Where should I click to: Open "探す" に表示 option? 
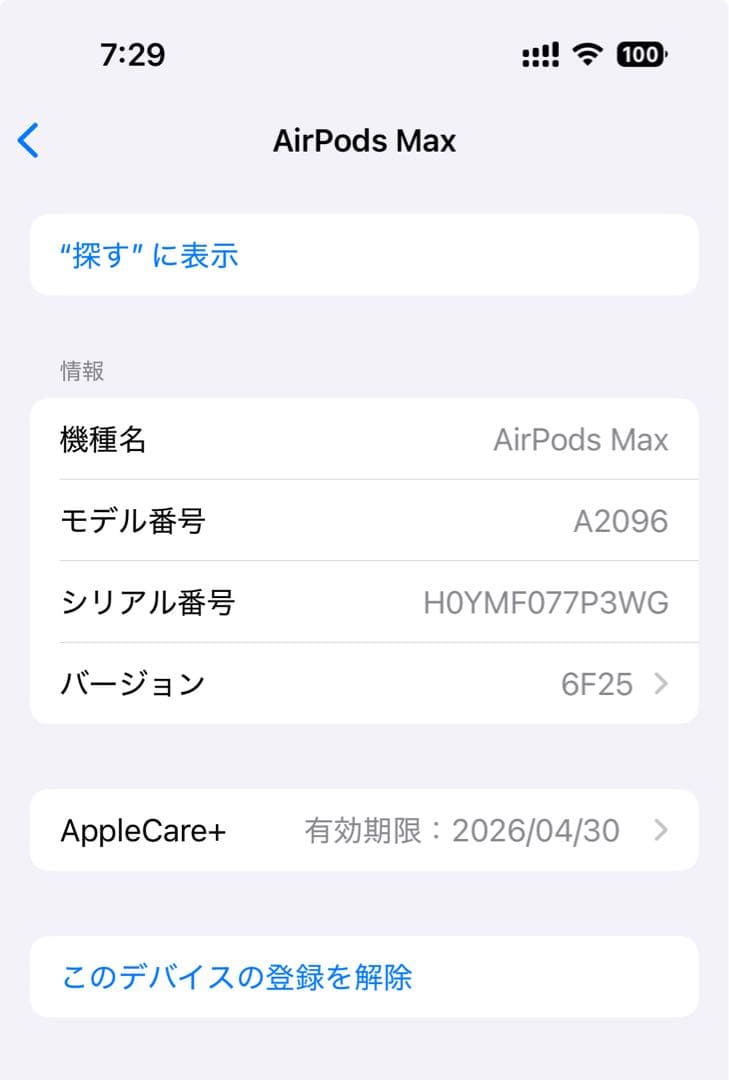[150, 255]
